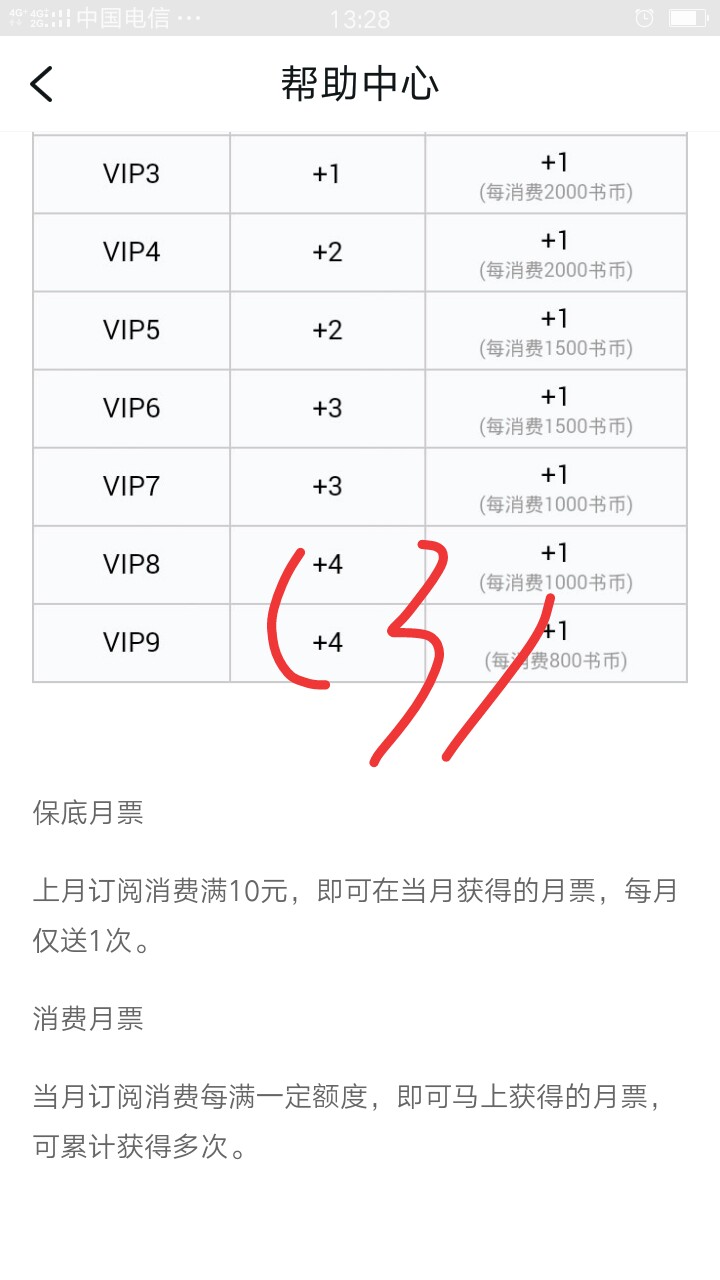Go back from the 帮助中心 page
The height and width of the screenshot is (1280, 720).
point(41,84)
